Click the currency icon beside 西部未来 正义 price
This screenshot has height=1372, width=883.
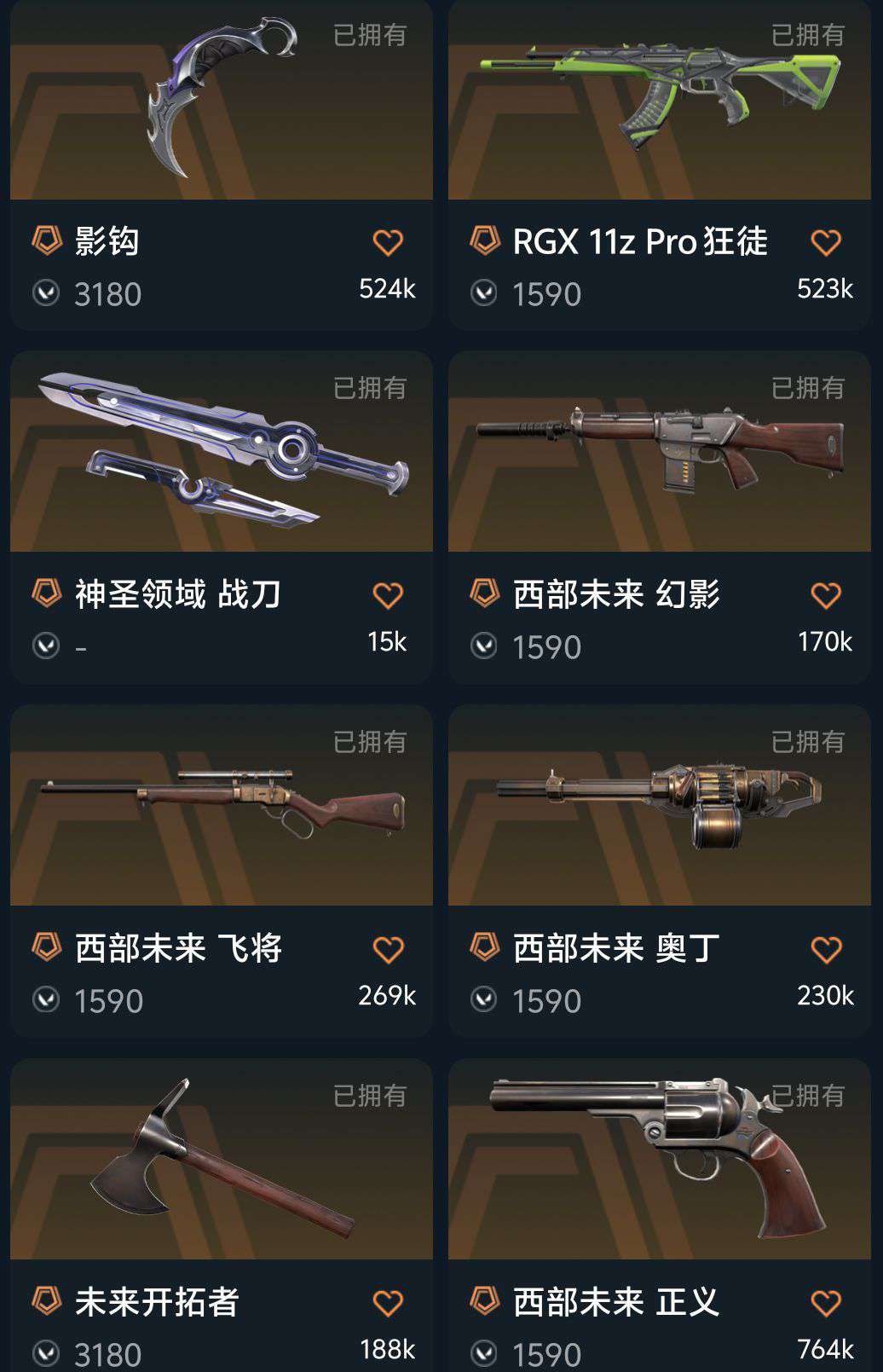point(484,1355)
